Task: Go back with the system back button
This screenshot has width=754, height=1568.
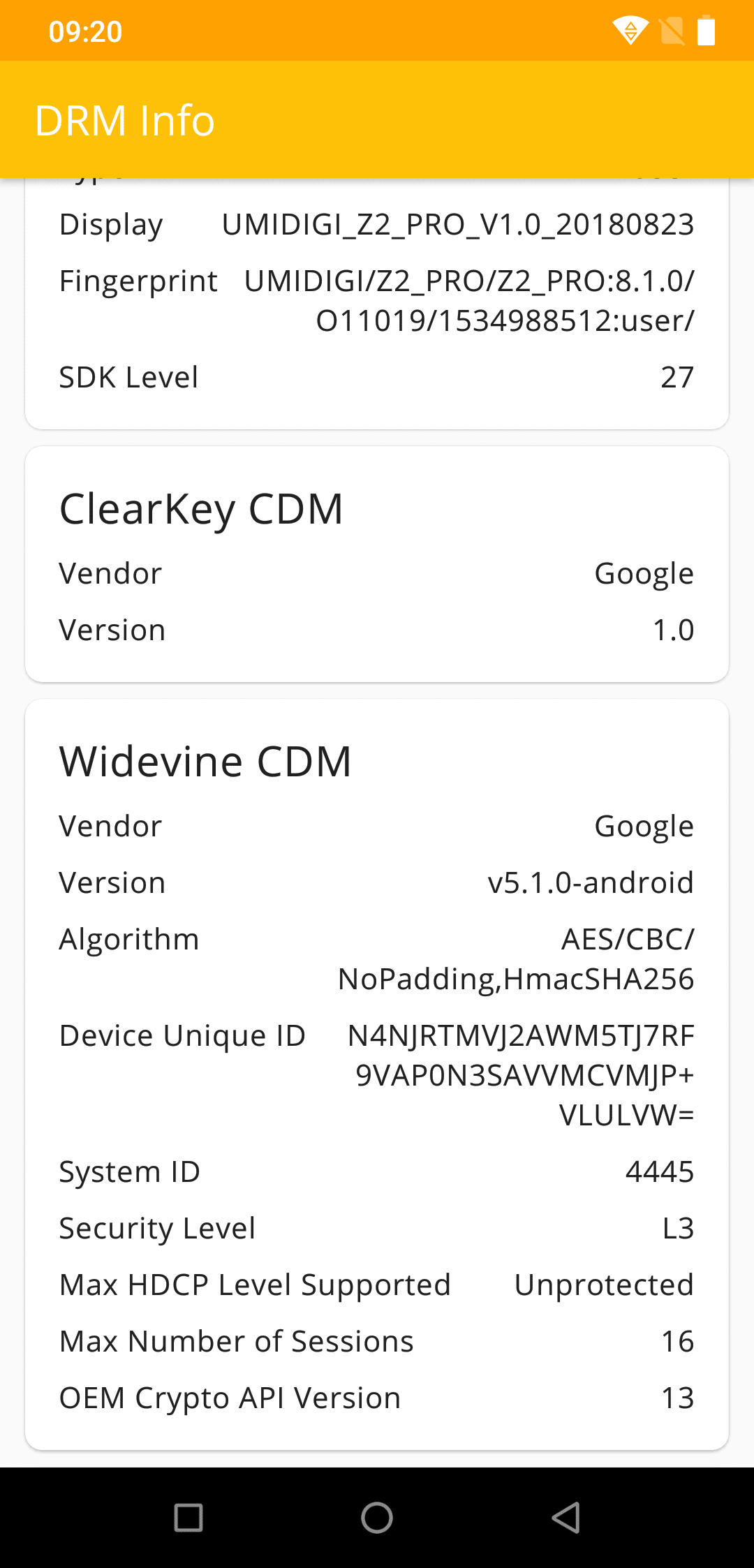Action: point(565,1517)
